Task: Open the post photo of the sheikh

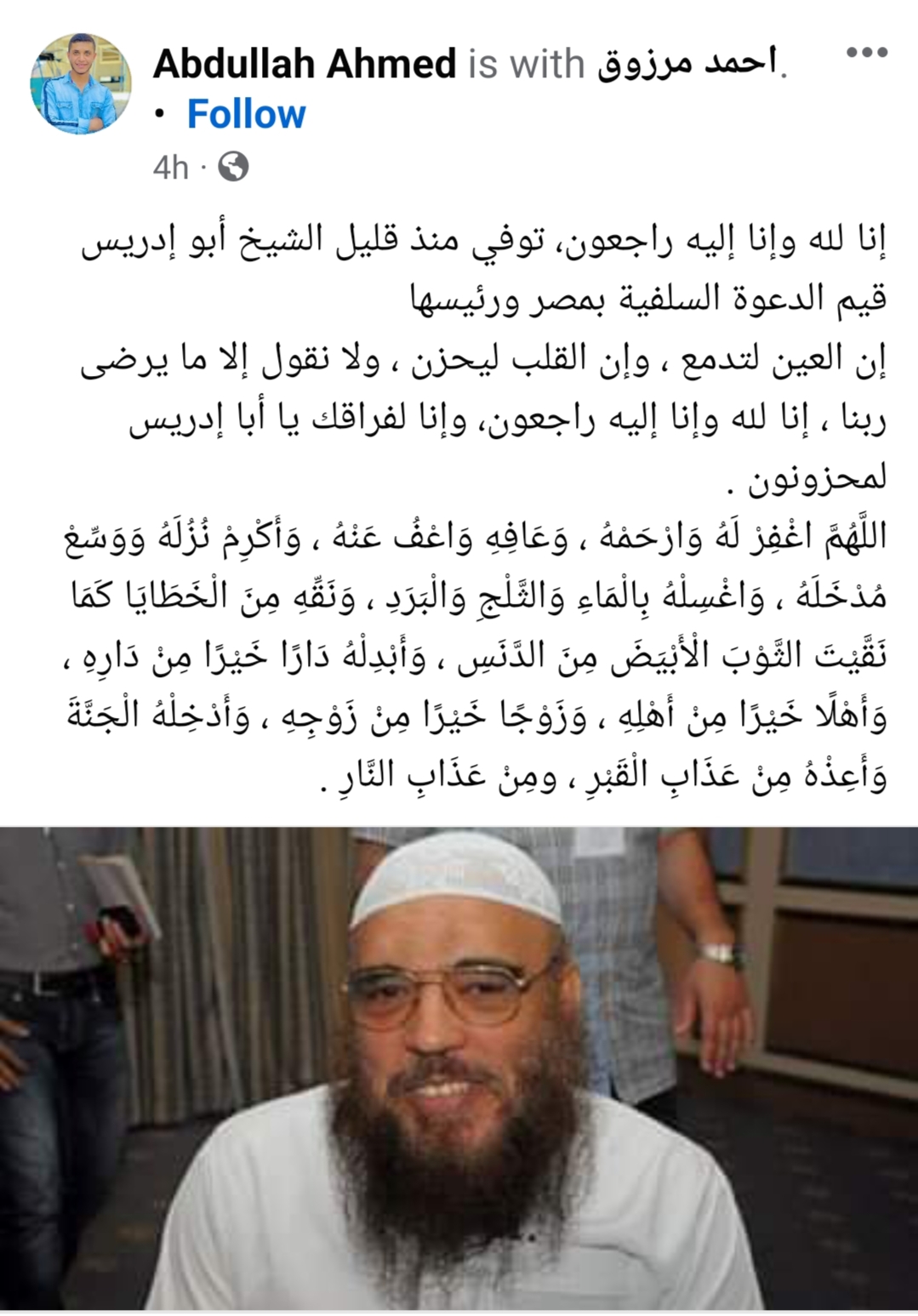Action: coord(459,1068)
